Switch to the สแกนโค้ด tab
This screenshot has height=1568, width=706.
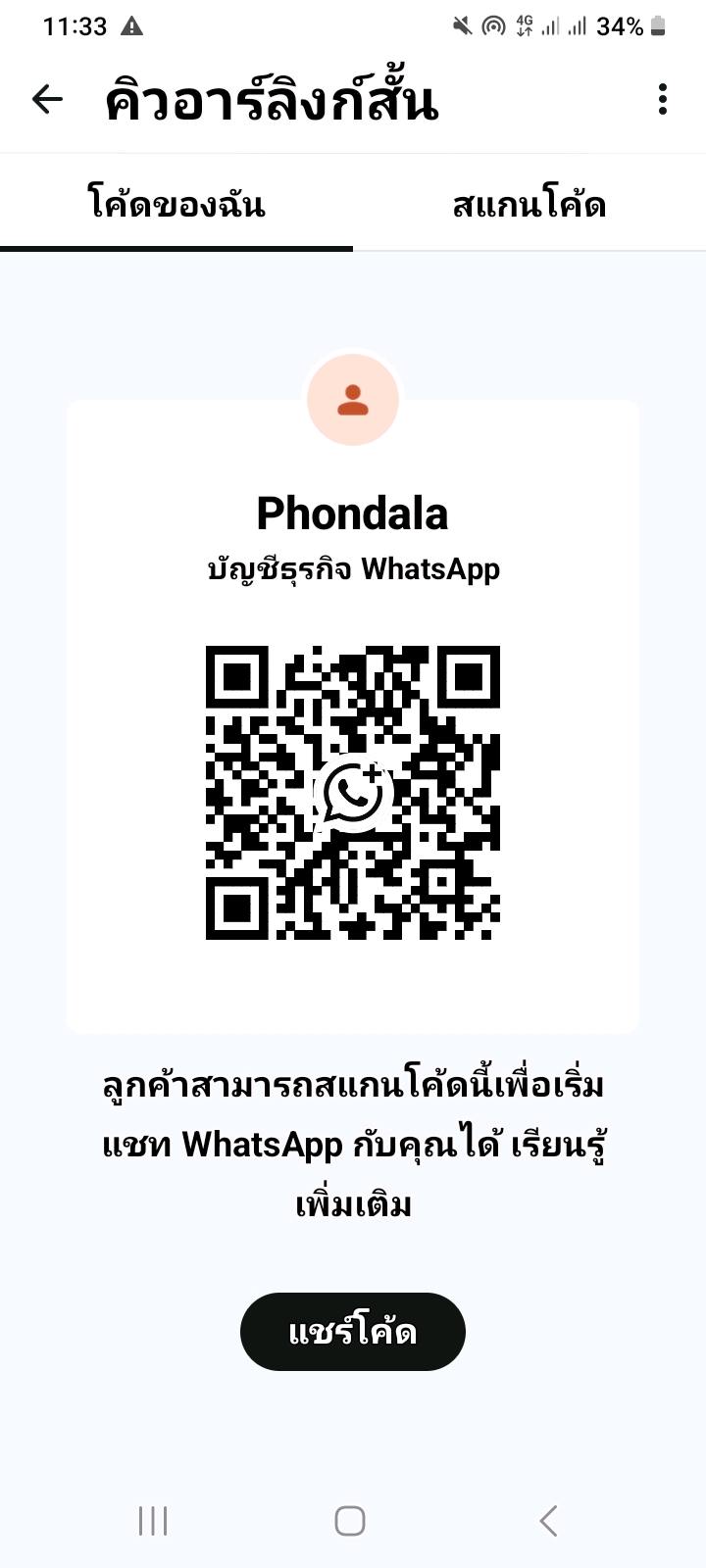point(529,205)
